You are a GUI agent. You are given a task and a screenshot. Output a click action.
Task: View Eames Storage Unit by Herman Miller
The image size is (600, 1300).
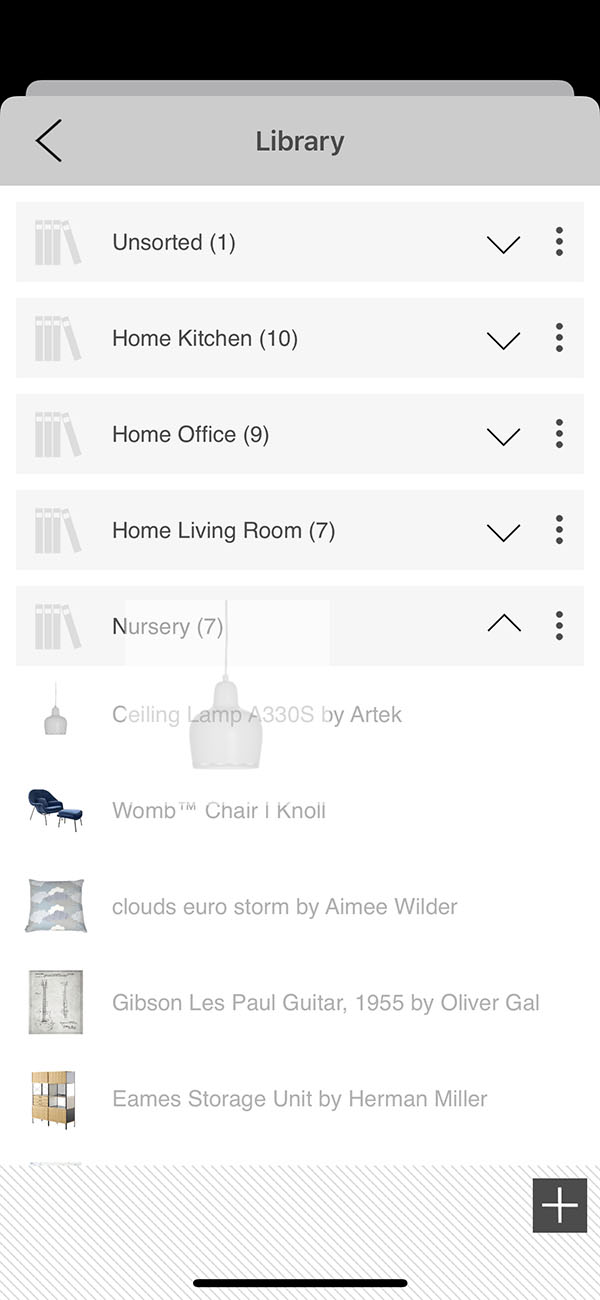coord(299,1099)
